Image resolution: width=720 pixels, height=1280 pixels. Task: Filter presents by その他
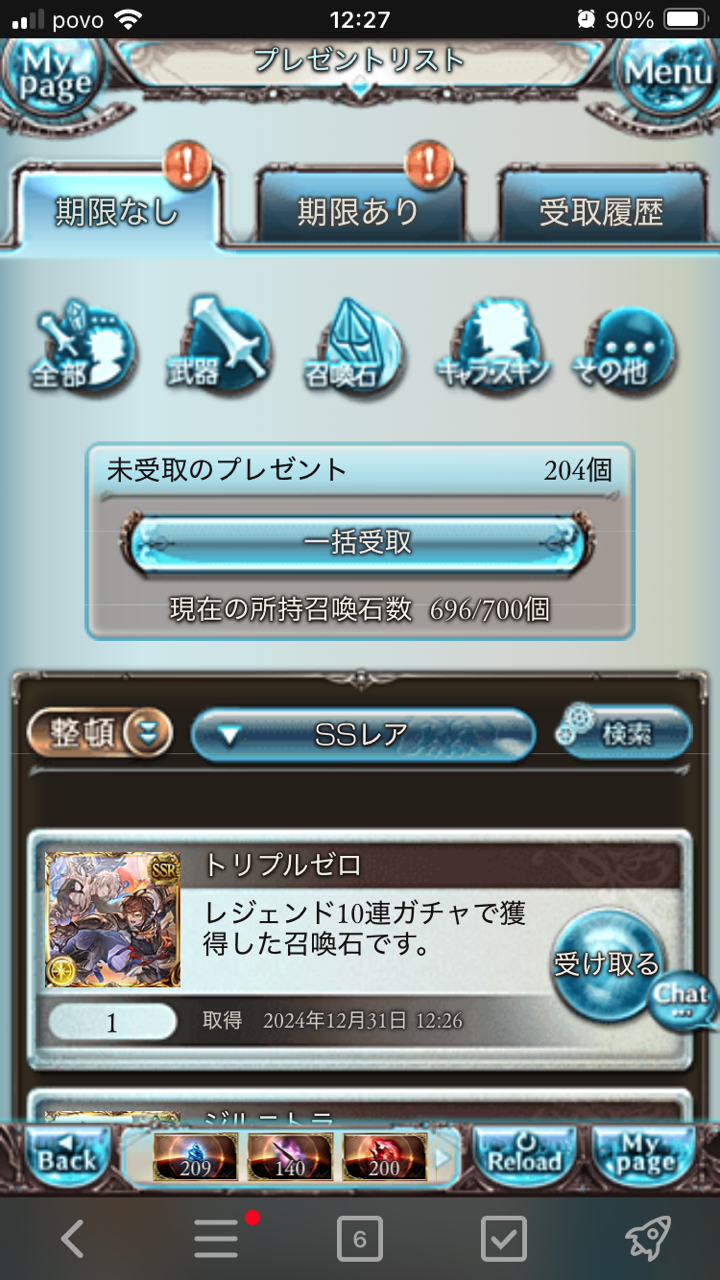point(624,350)
